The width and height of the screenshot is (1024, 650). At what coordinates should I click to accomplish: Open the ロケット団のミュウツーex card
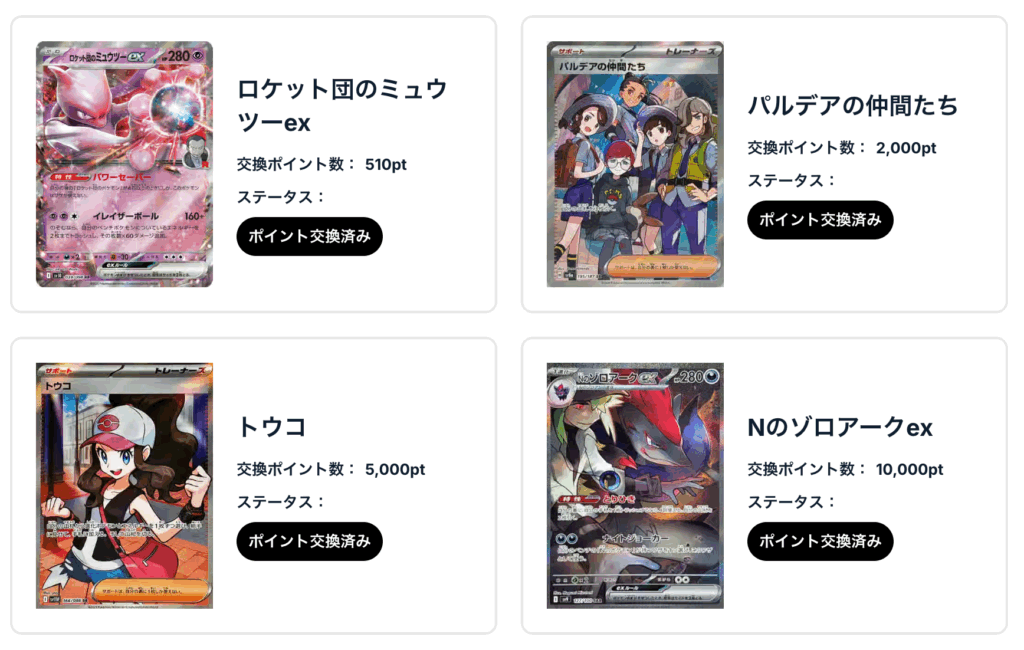124,164
